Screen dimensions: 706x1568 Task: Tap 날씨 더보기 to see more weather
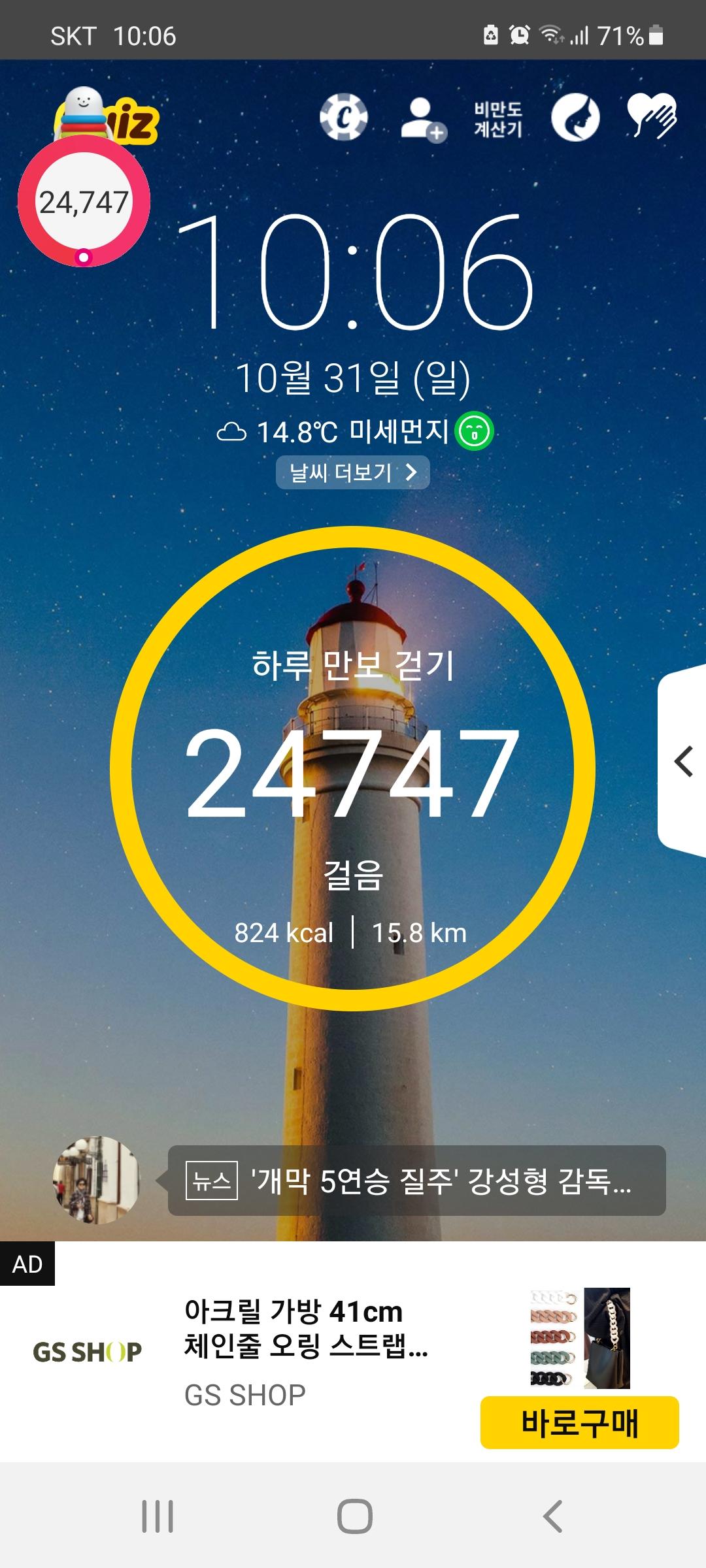353,472
